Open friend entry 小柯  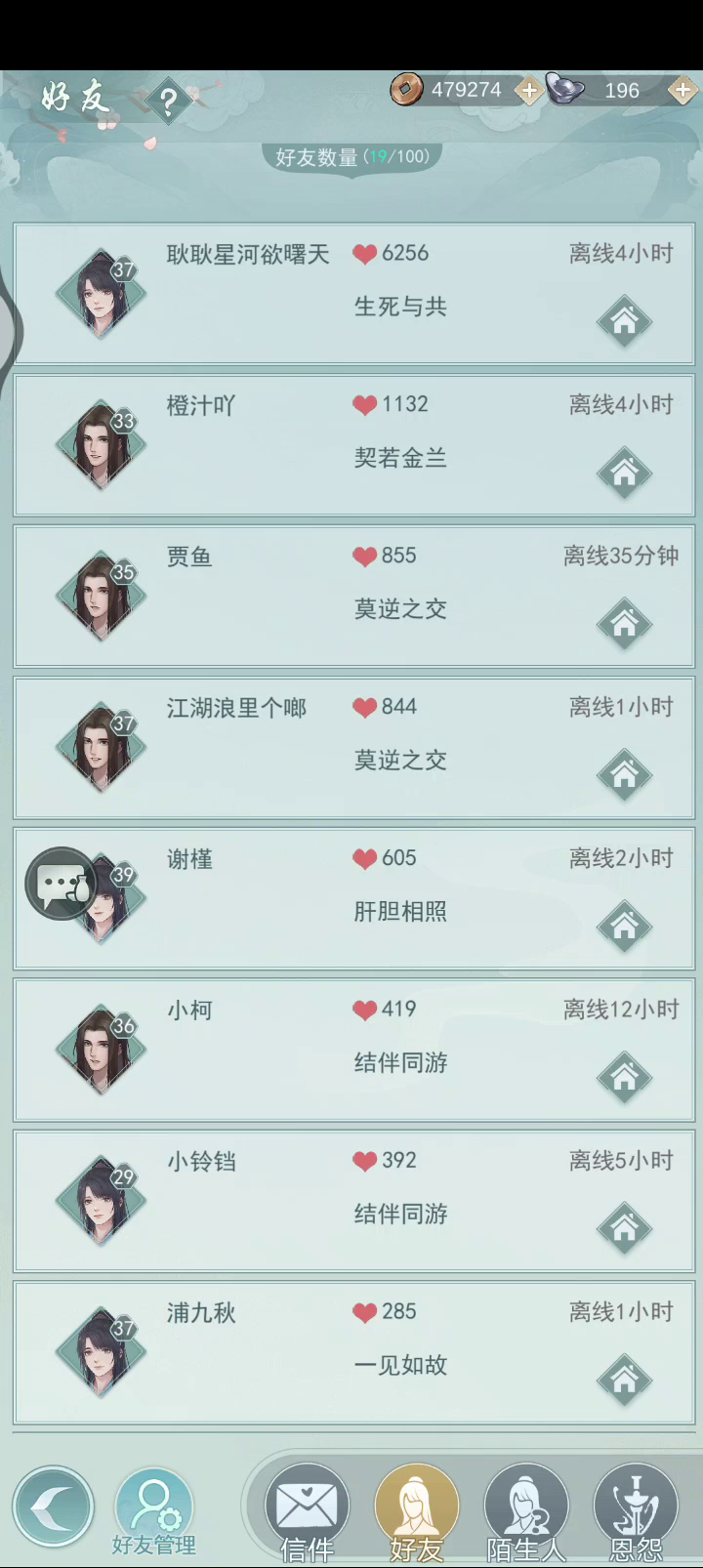tap(353, 1050)
